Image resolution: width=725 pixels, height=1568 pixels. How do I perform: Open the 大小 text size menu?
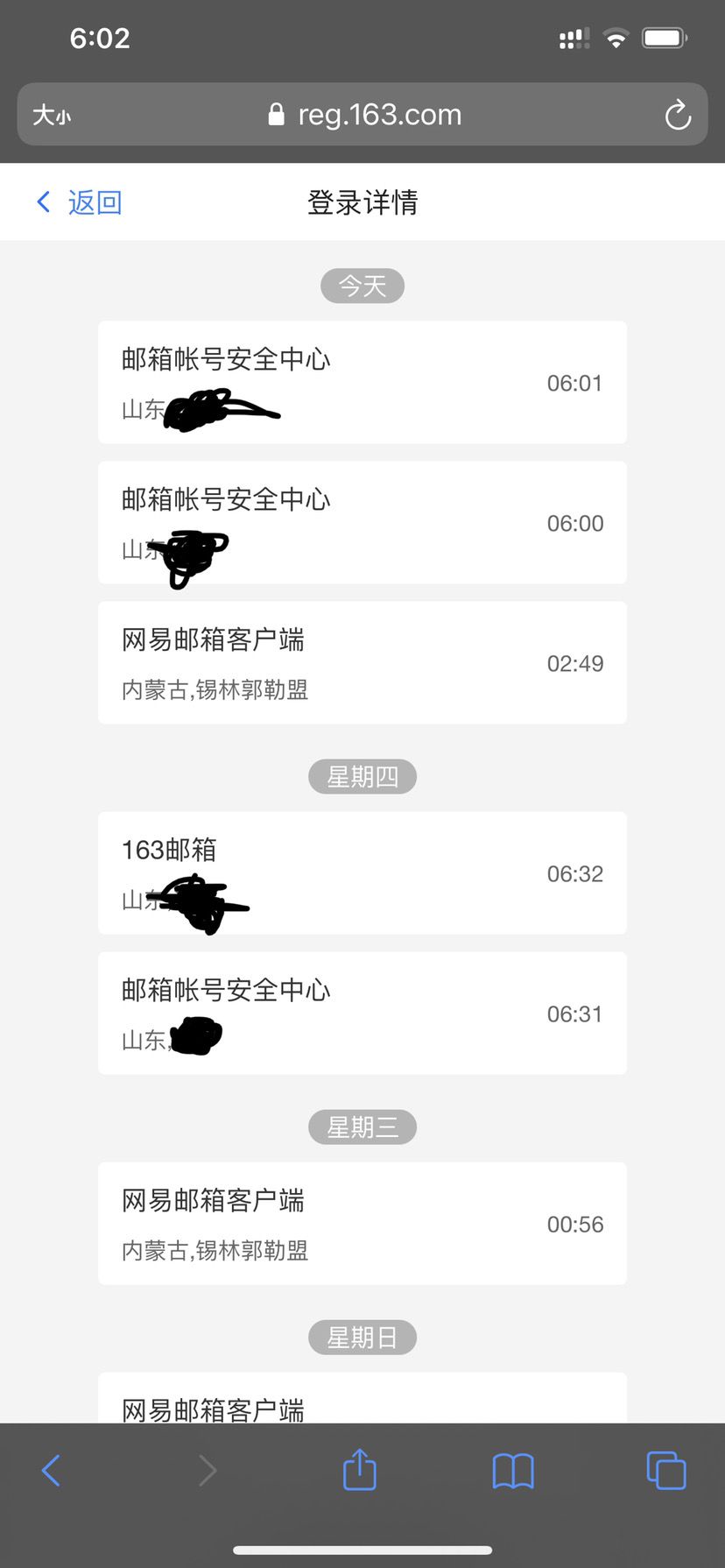52,115
